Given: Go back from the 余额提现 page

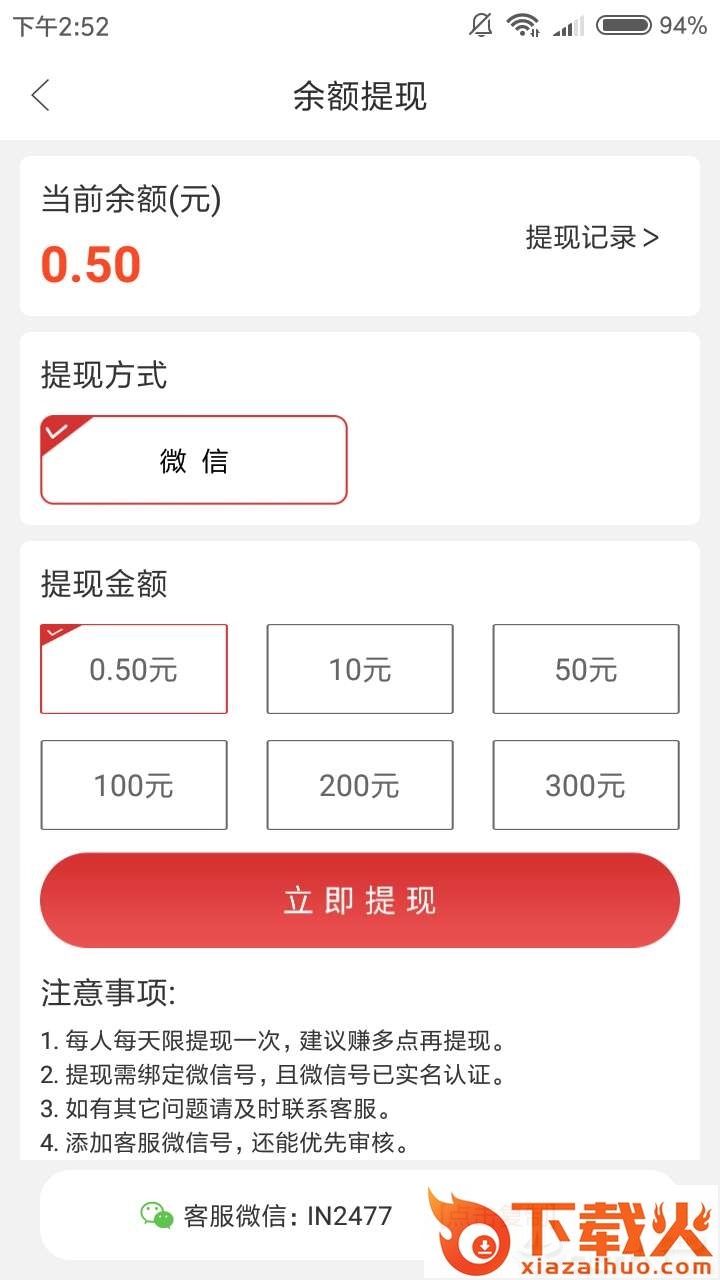Looking at the screenshot, I should click(40, 96).
